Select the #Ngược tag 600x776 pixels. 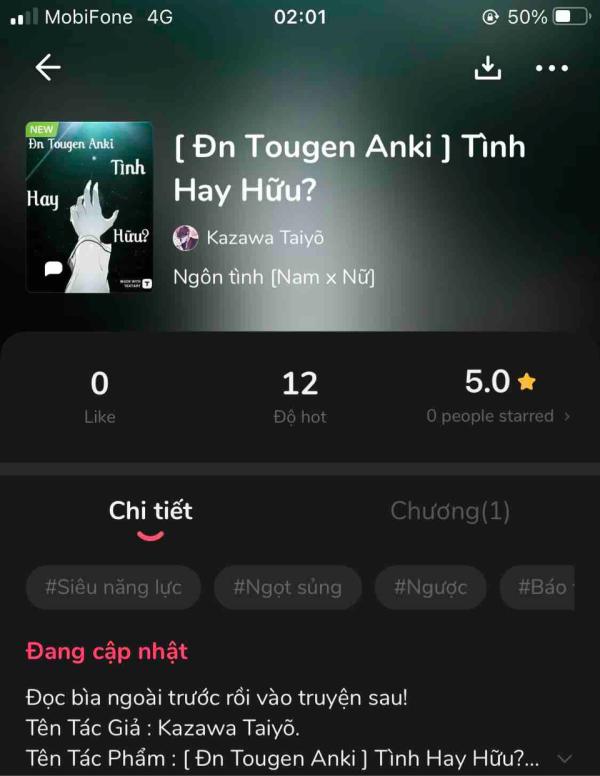(430, 587)
